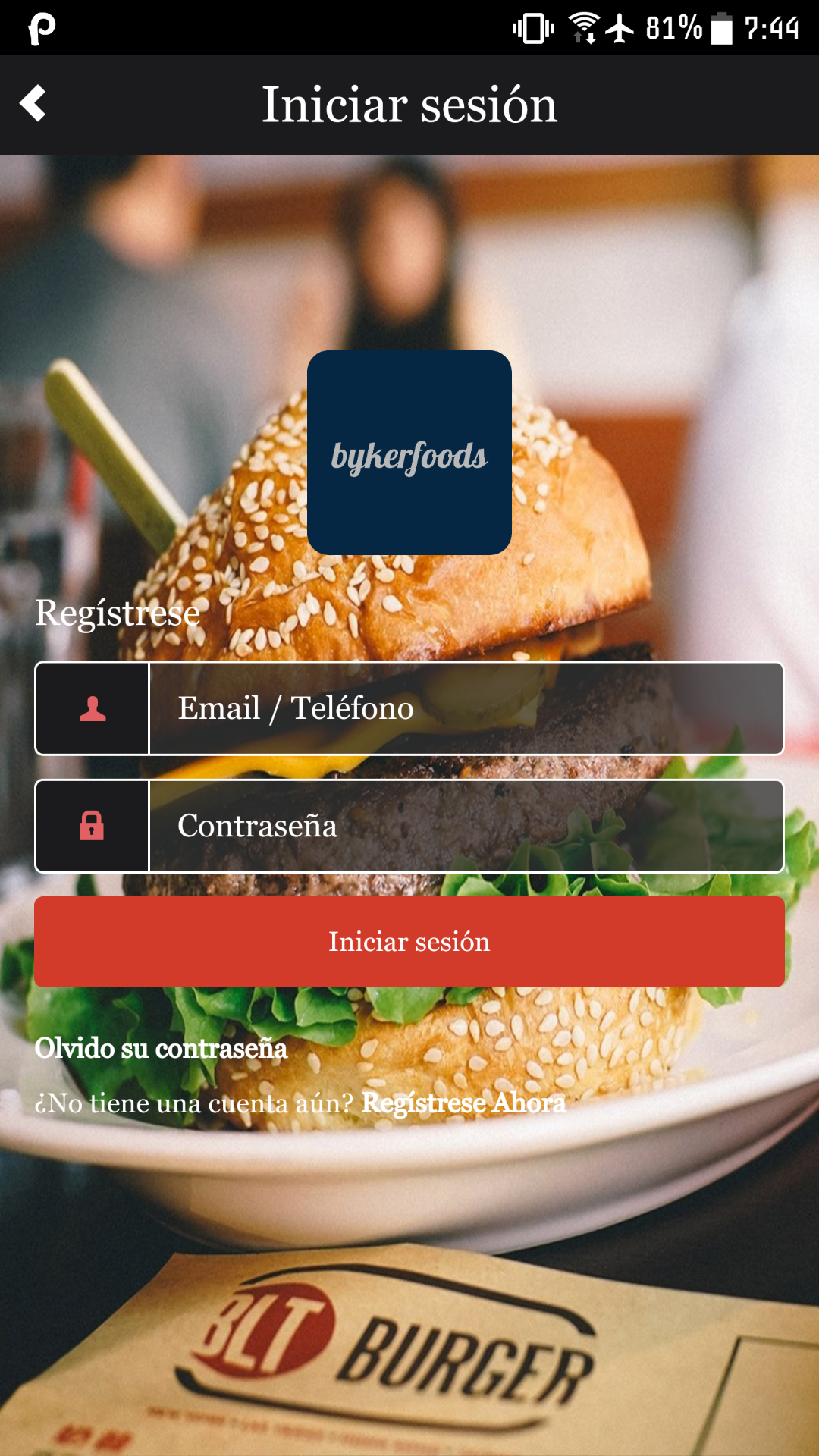Focus the Email / Teléfono field
The width and height of the screenshot is (819, 1456).
[465, 708]
